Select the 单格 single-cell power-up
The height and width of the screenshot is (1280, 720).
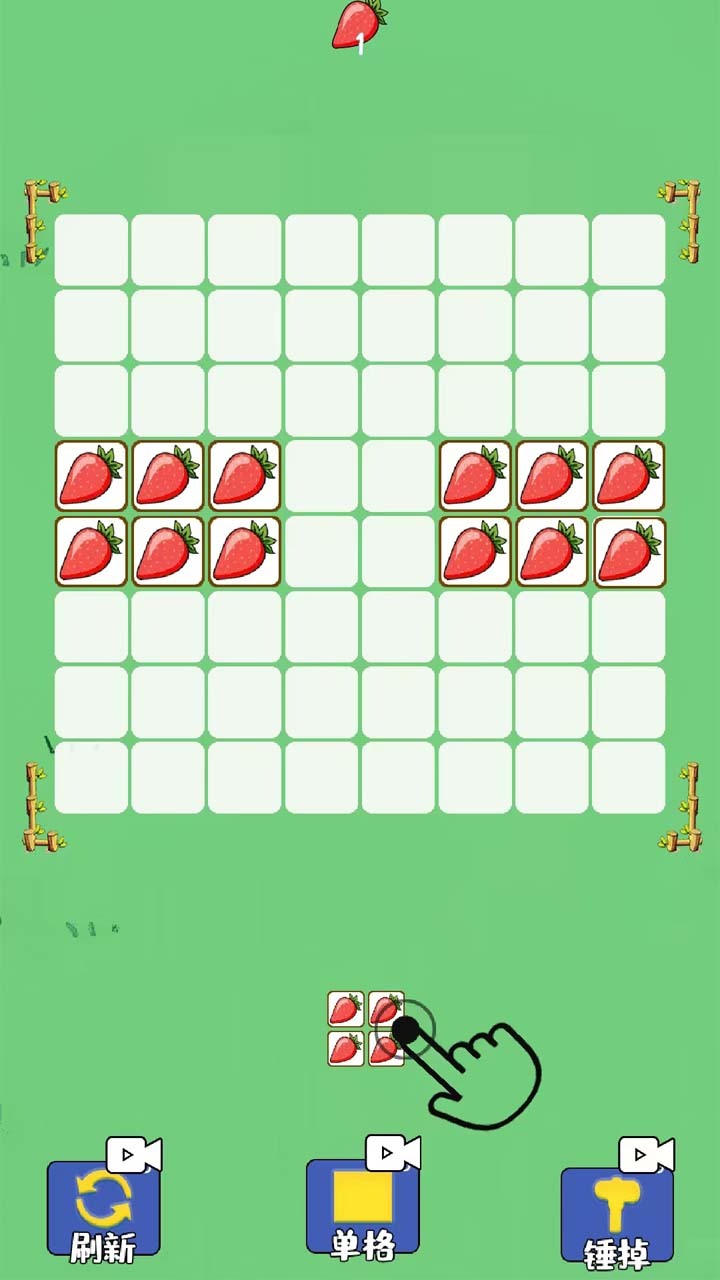(362, 1208)
